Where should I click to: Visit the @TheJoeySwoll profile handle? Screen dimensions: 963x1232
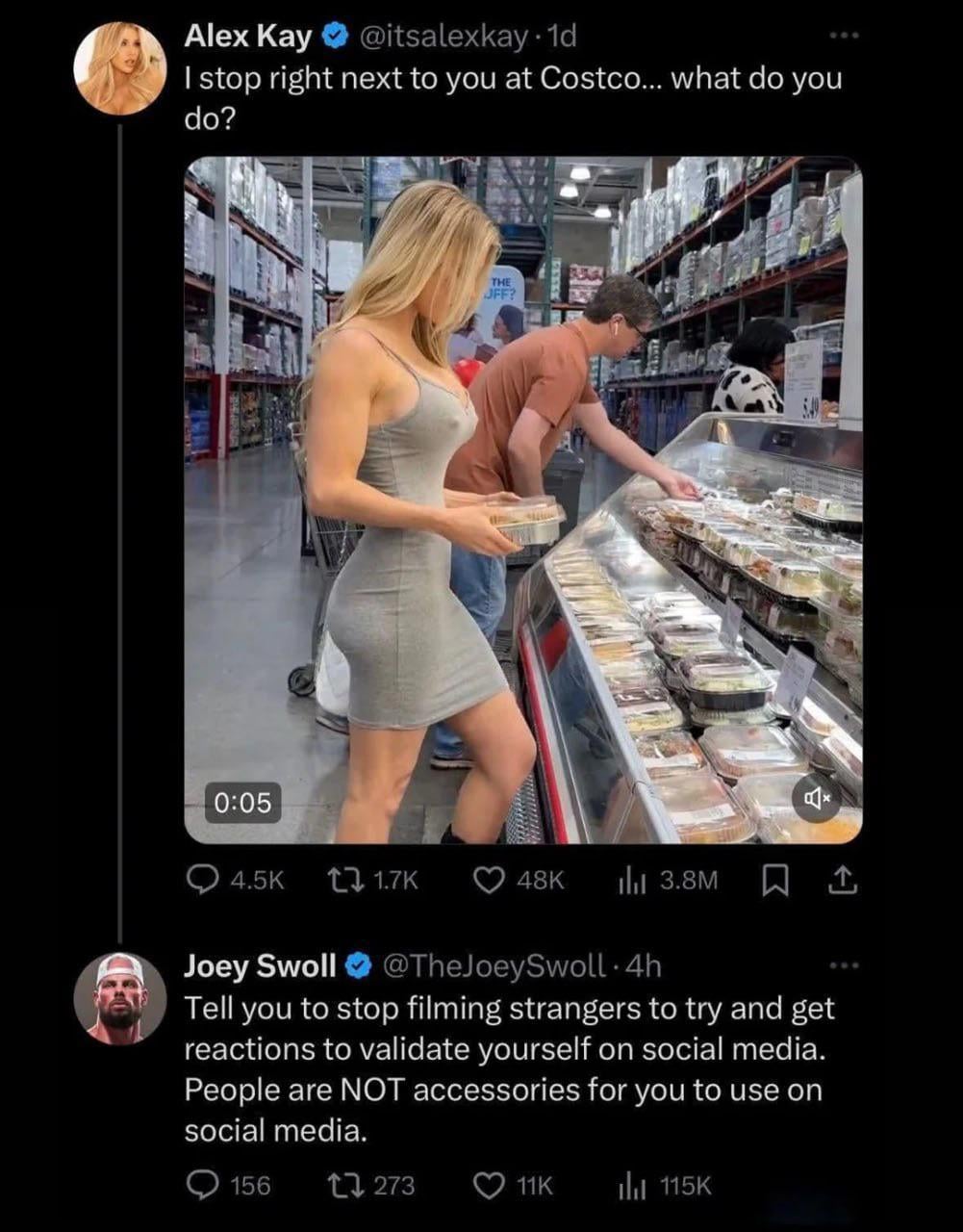coord(494,965)
